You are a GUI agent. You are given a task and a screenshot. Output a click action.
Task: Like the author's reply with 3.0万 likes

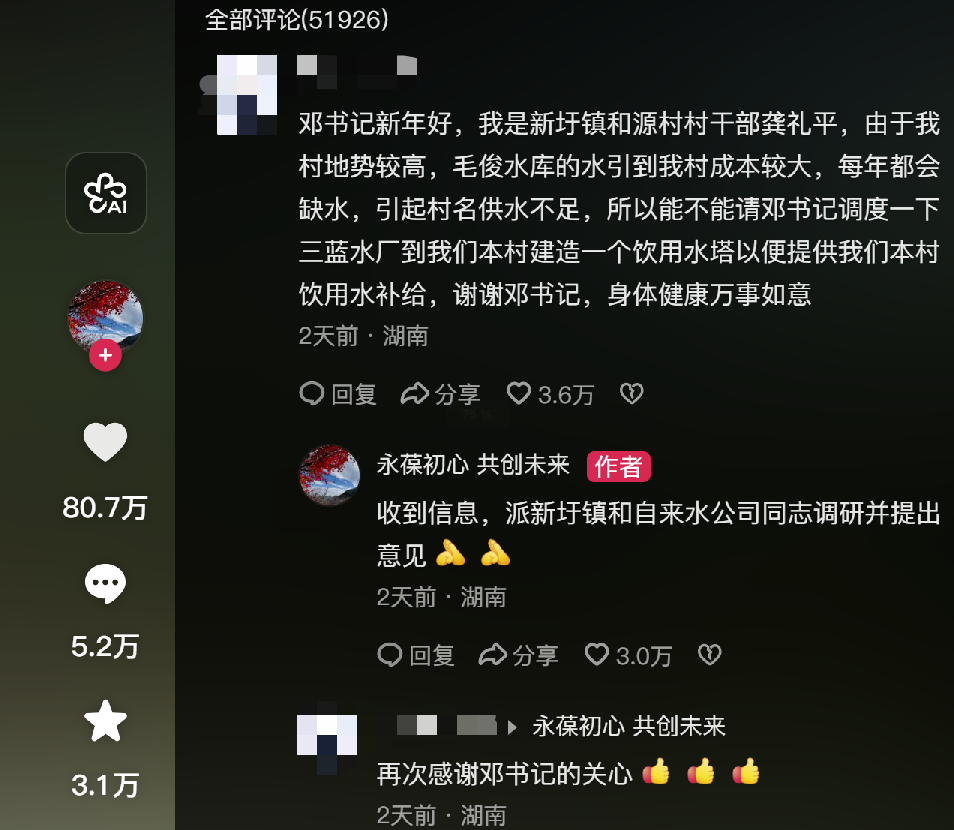pos(628,655)
